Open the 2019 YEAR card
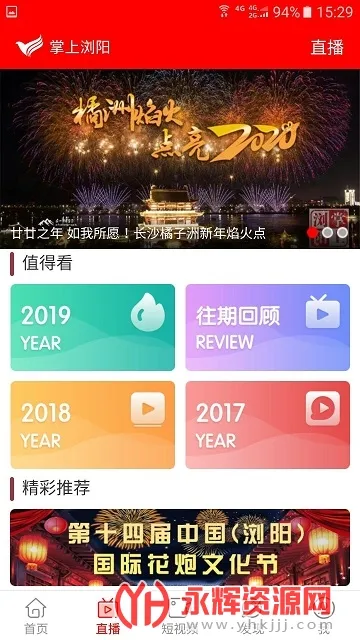360x640 pixels. [93, 327]
